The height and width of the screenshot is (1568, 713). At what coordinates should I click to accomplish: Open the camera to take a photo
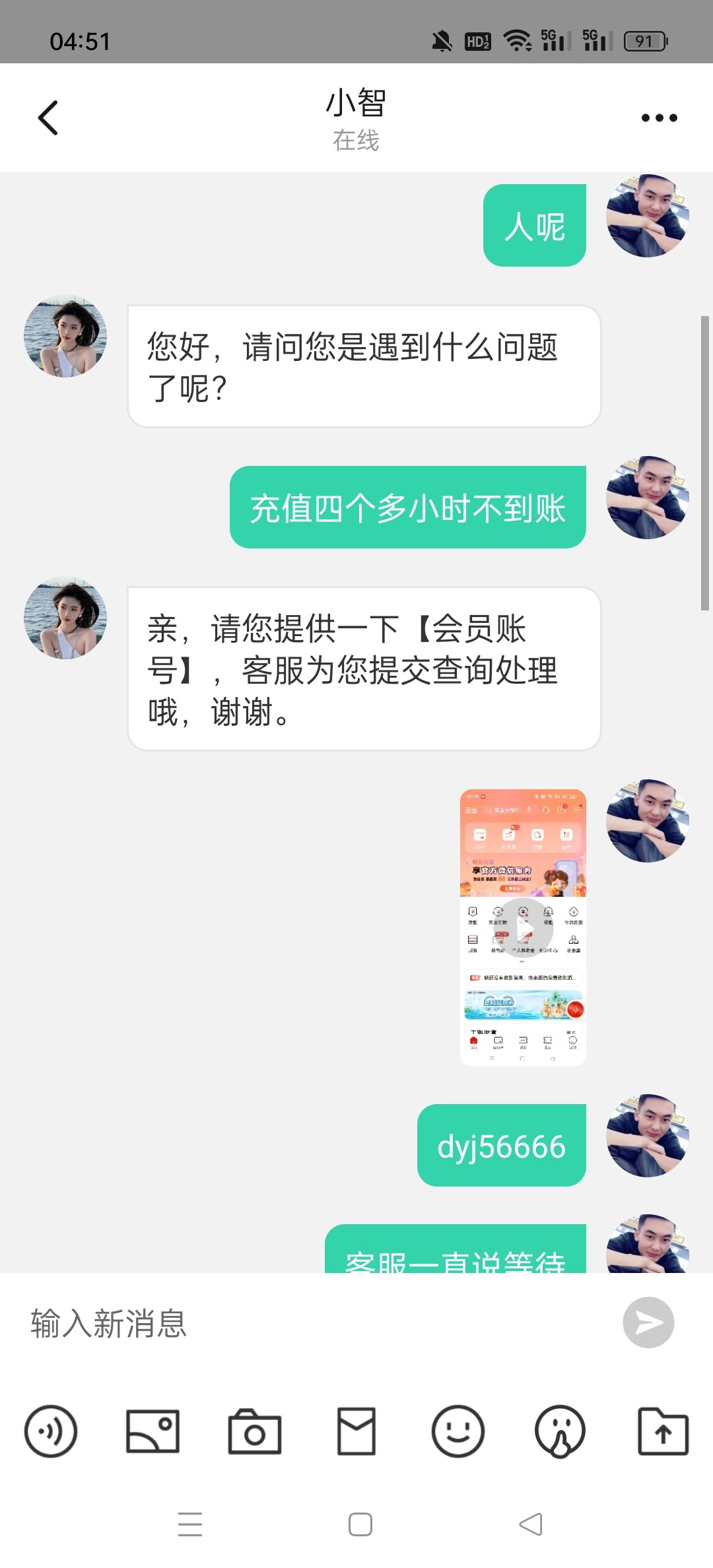tap(254, 1431)
